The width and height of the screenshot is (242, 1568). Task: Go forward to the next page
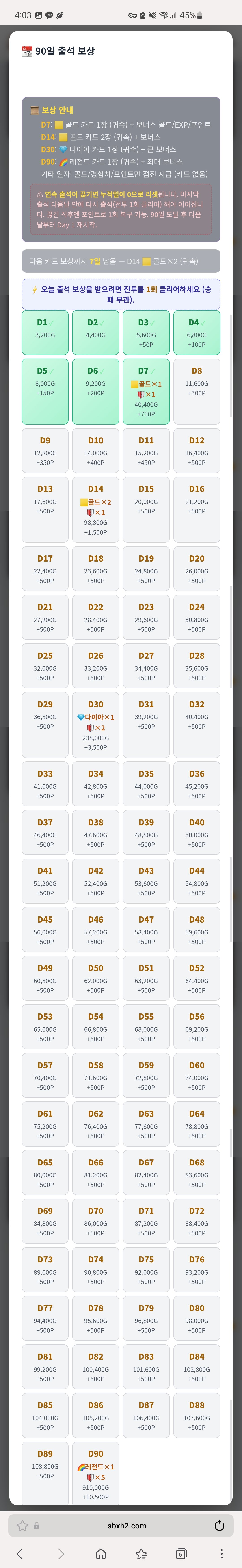pos(60,1553)
